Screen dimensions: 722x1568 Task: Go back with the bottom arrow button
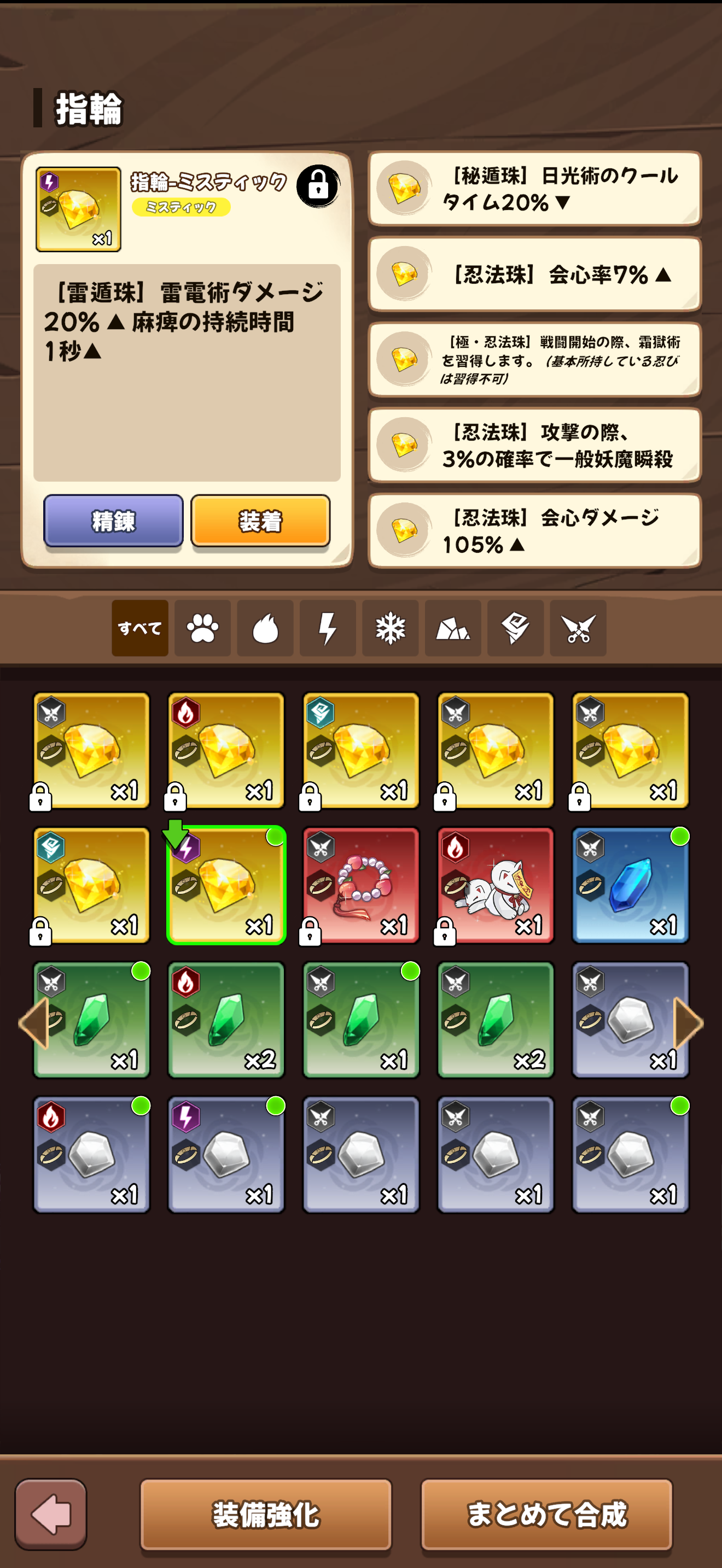click(51, 1514)
